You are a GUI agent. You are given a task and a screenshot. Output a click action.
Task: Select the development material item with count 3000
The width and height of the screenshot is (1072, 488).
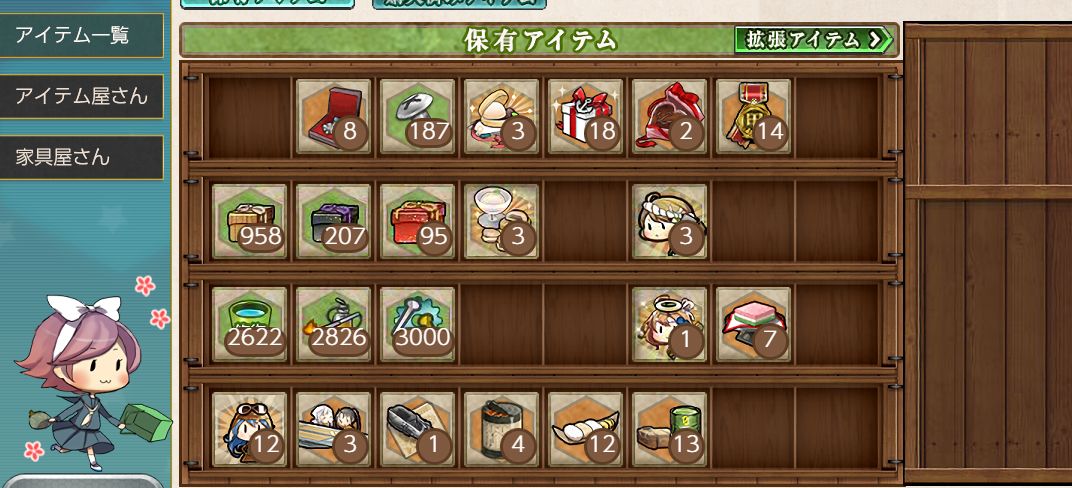click(x=418, y=324)
